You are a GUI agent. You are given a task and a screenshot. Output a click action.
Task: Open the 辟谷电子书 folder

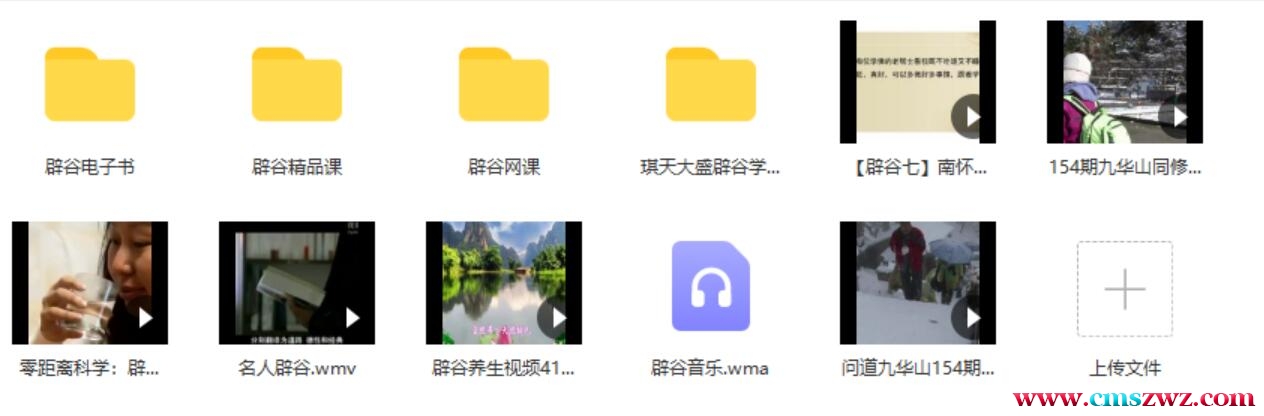tap(90, 85)
